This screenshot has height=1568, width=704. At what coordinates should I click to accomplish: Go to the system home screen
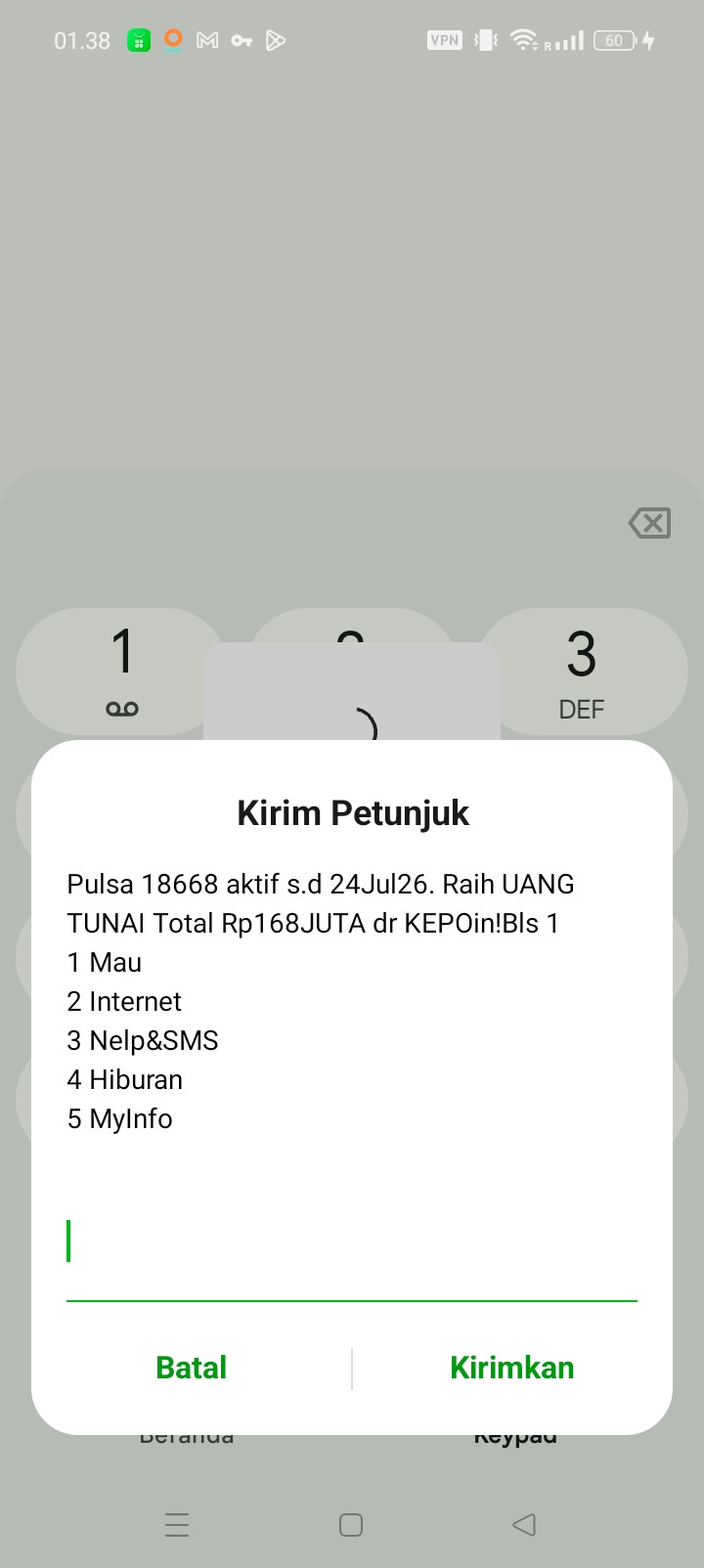pyautogui.click(x=351, y=1524)
